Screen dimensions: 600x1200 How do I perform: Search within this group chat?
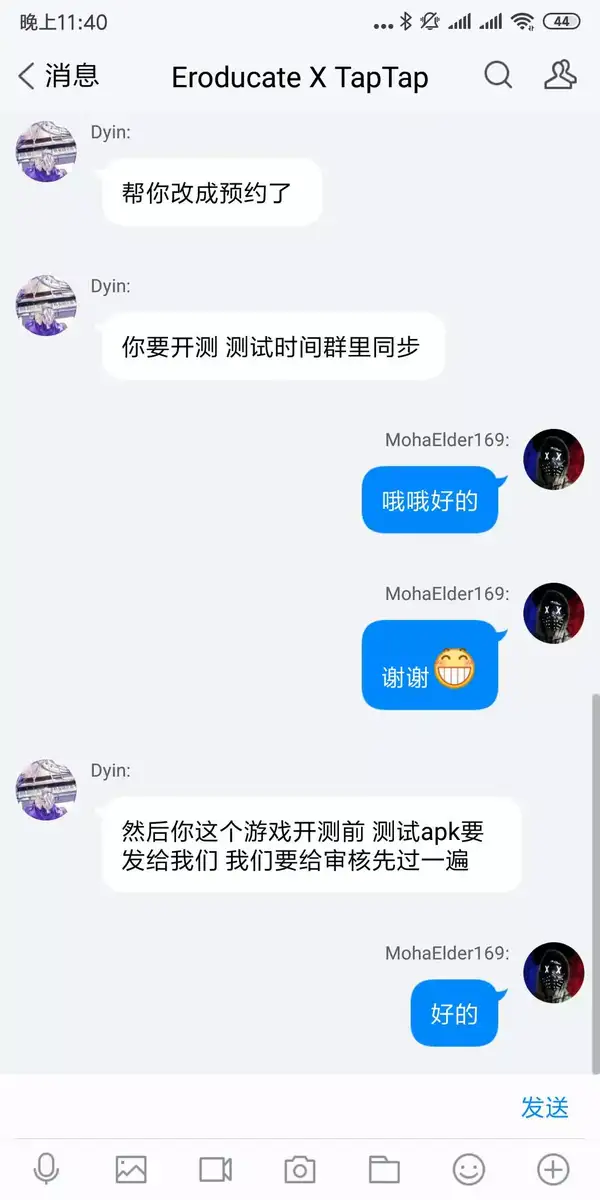[497, 75]
